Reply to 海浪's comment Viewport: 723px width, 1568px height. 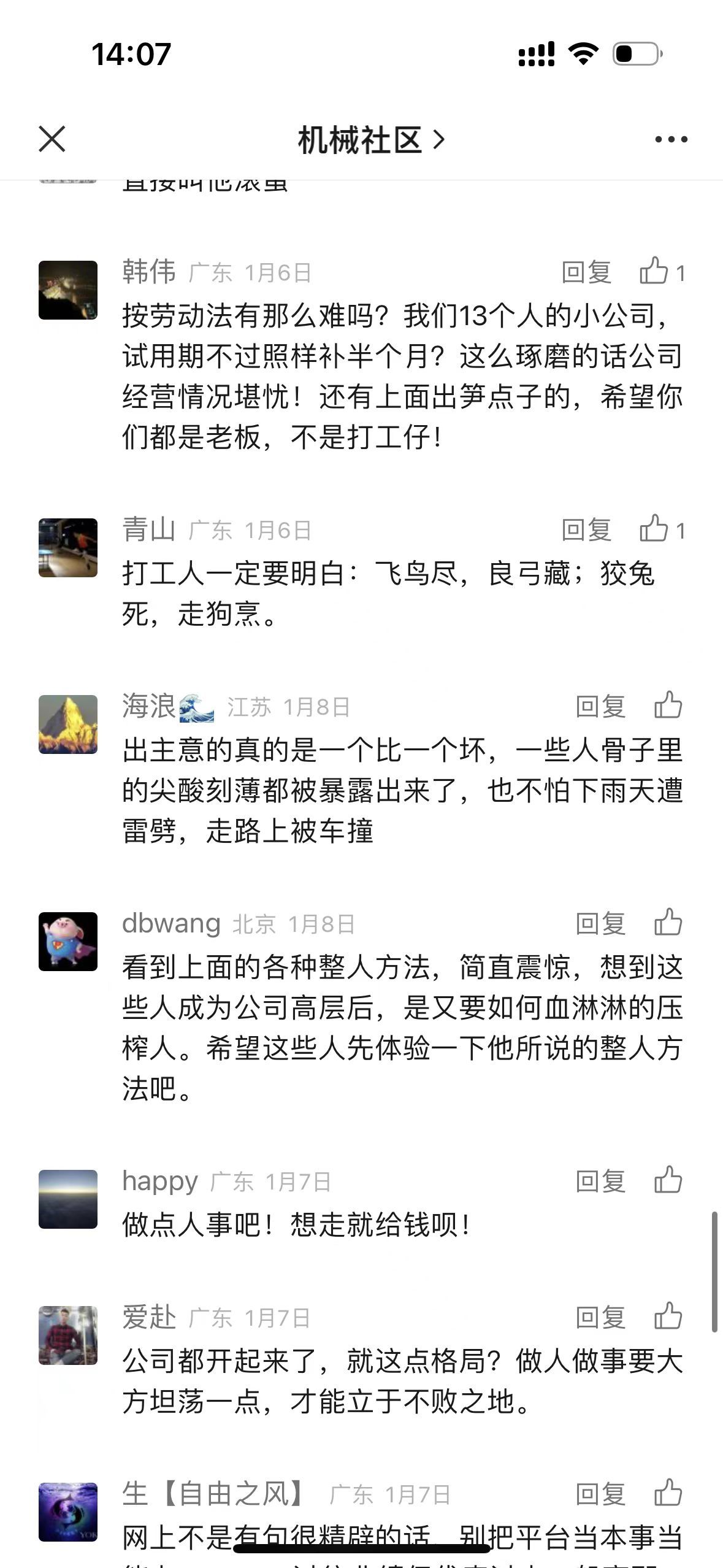click(600, 707)
